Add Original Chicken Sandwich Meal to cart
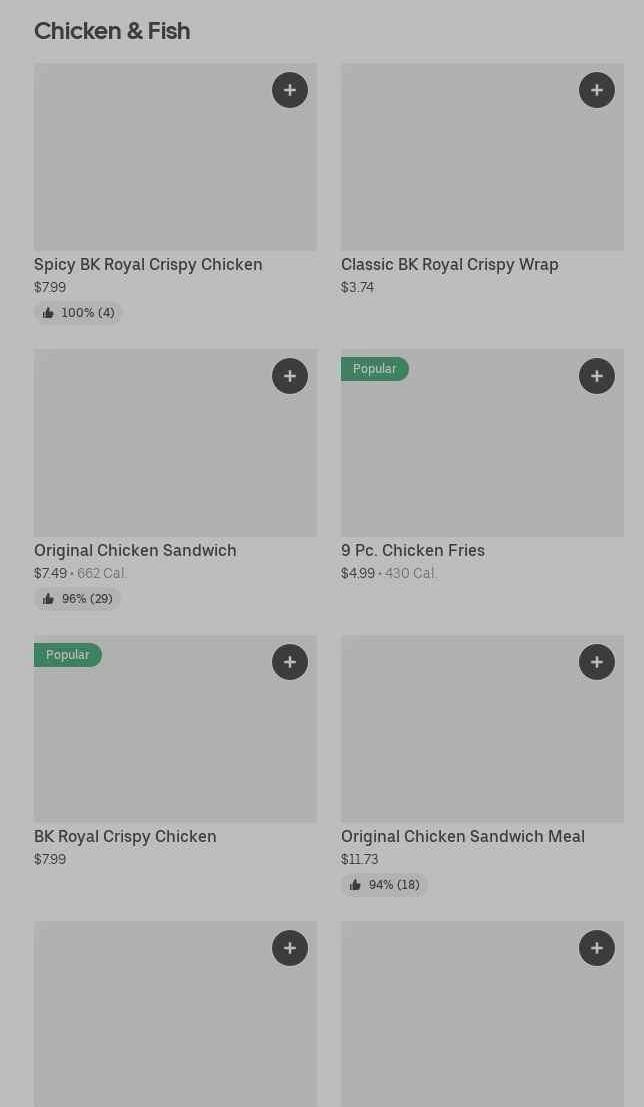644x1107 pixels. (597, 662)
